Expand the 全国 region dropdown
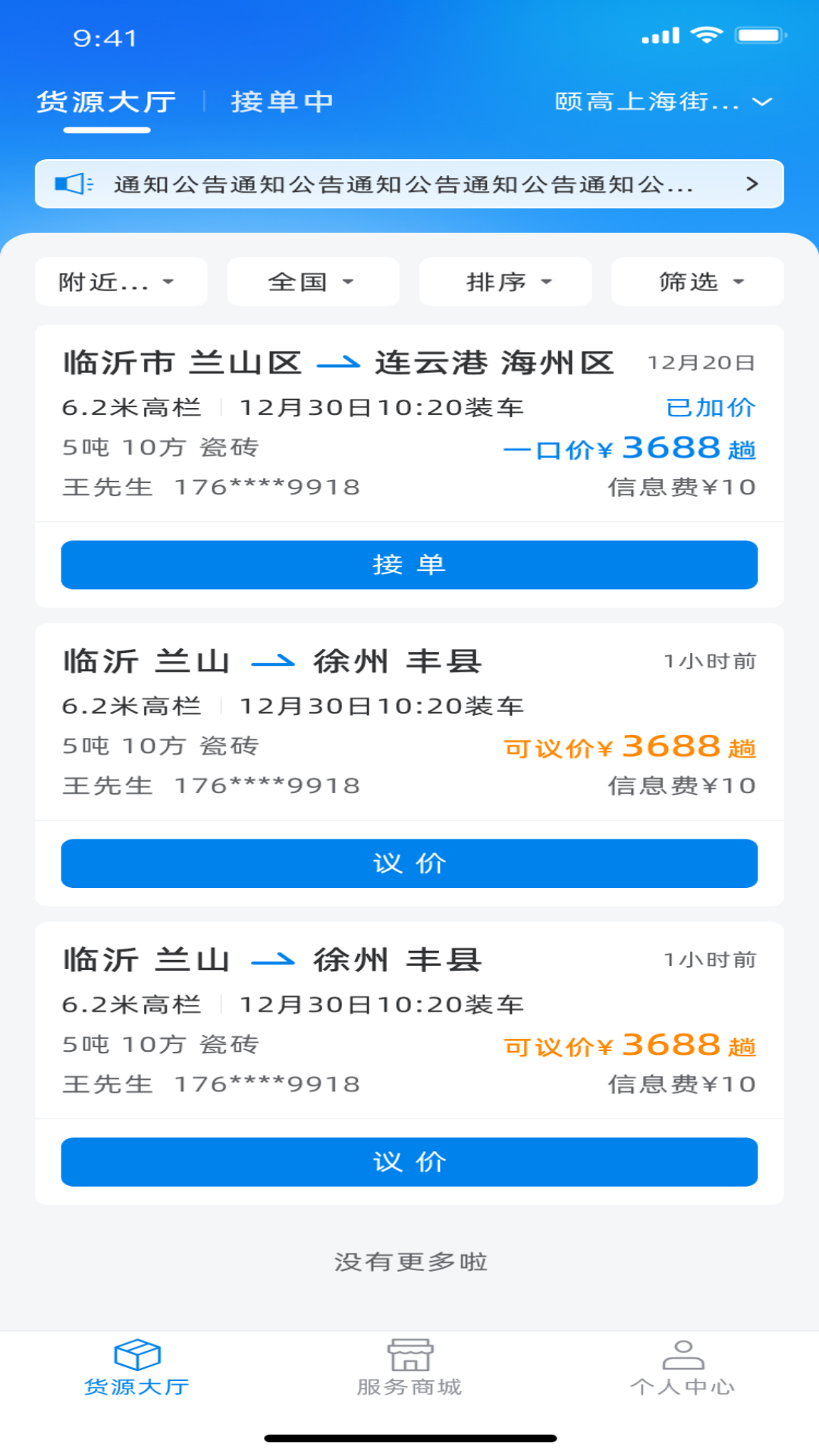 click(312, 281)
